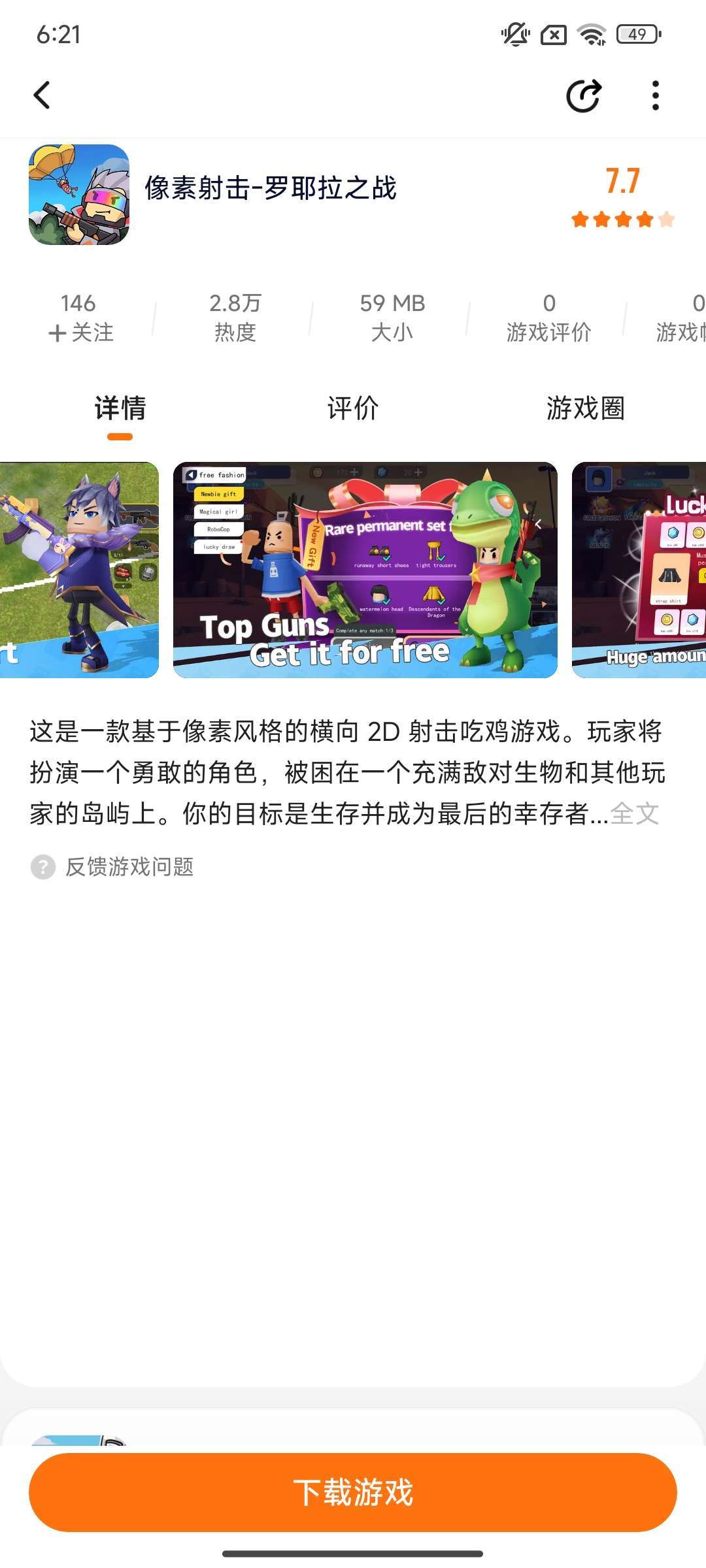Switch to the 游戏圈 tab
The image size is (706, 1568).
pyautogui.click(x=585, y=408)
